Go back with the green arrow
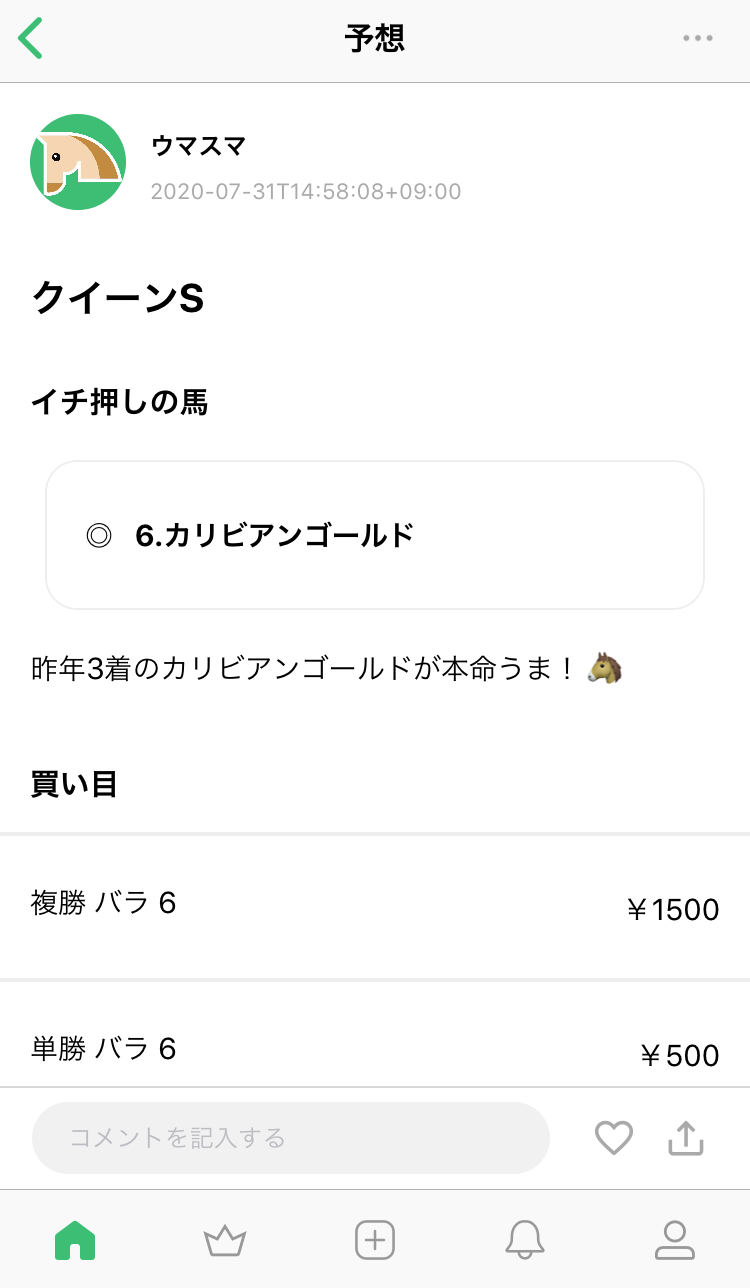 [x=31, y=38]
